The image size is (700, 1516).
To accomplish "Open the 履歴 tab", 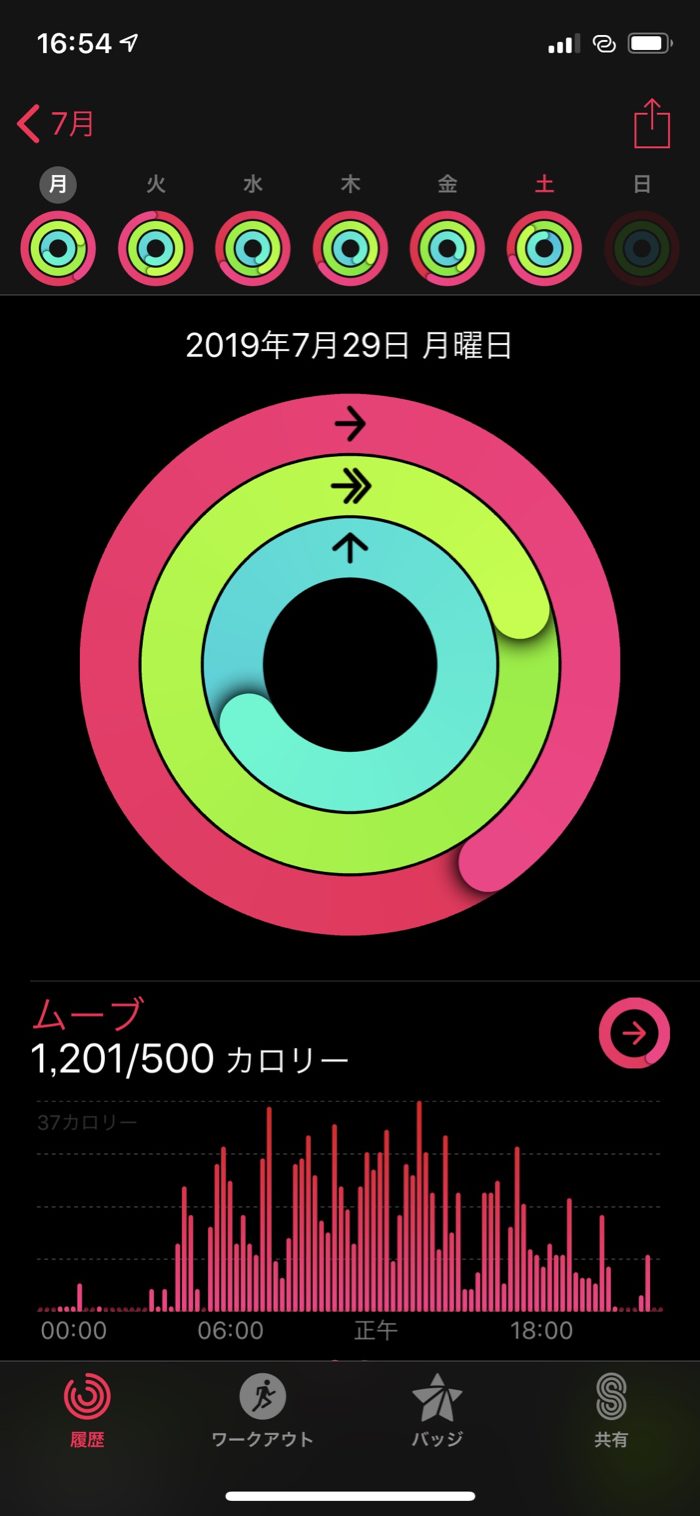I will (87, 1408).
